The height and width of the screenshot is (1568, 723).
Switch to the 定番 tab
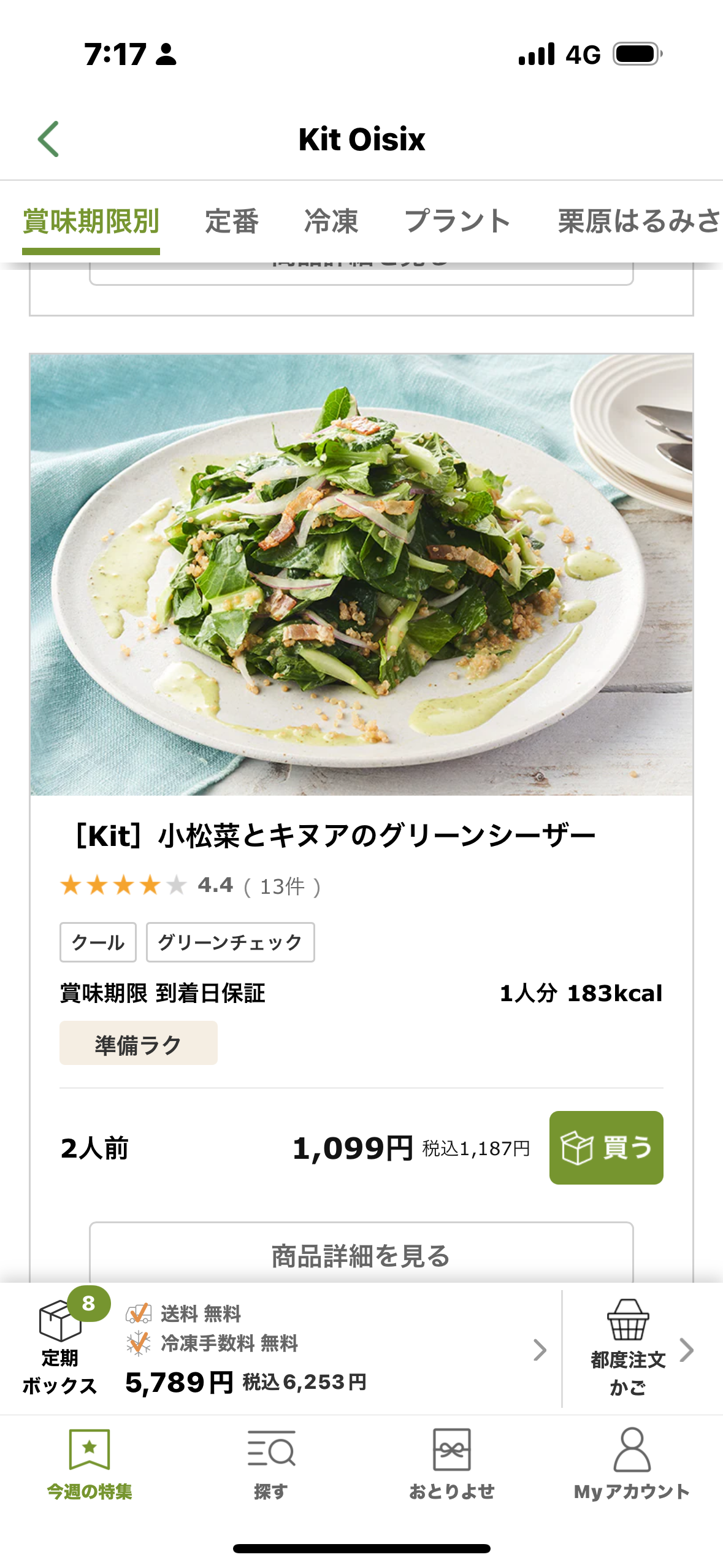point(232,221)
